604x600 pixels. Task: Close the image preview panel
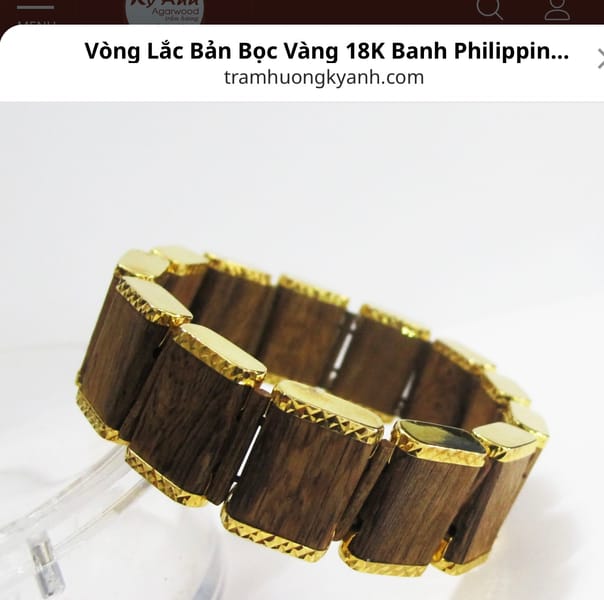pyautogui.click(x=598, y=60)
